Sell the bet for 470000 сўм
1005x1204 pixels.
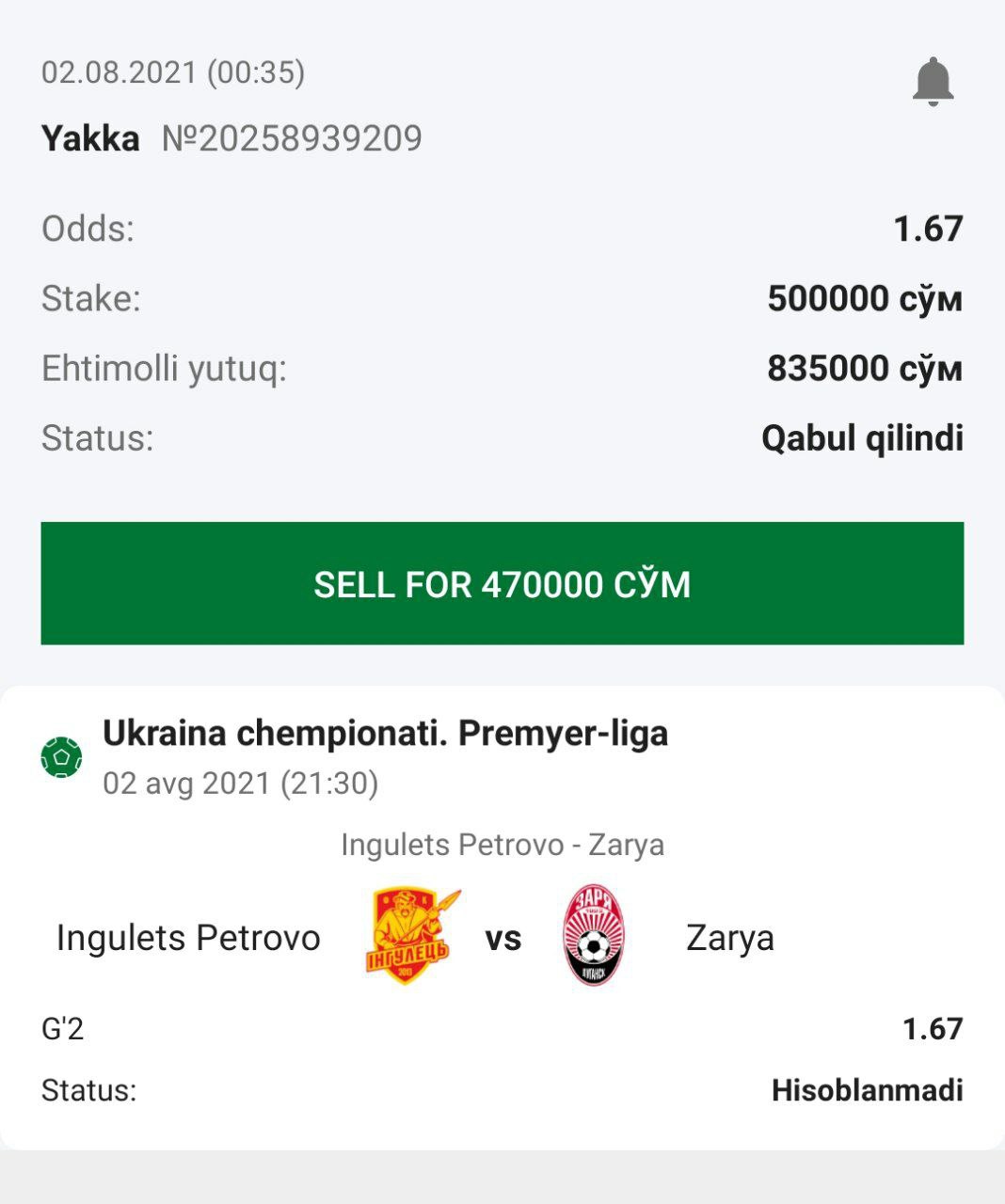502,583
